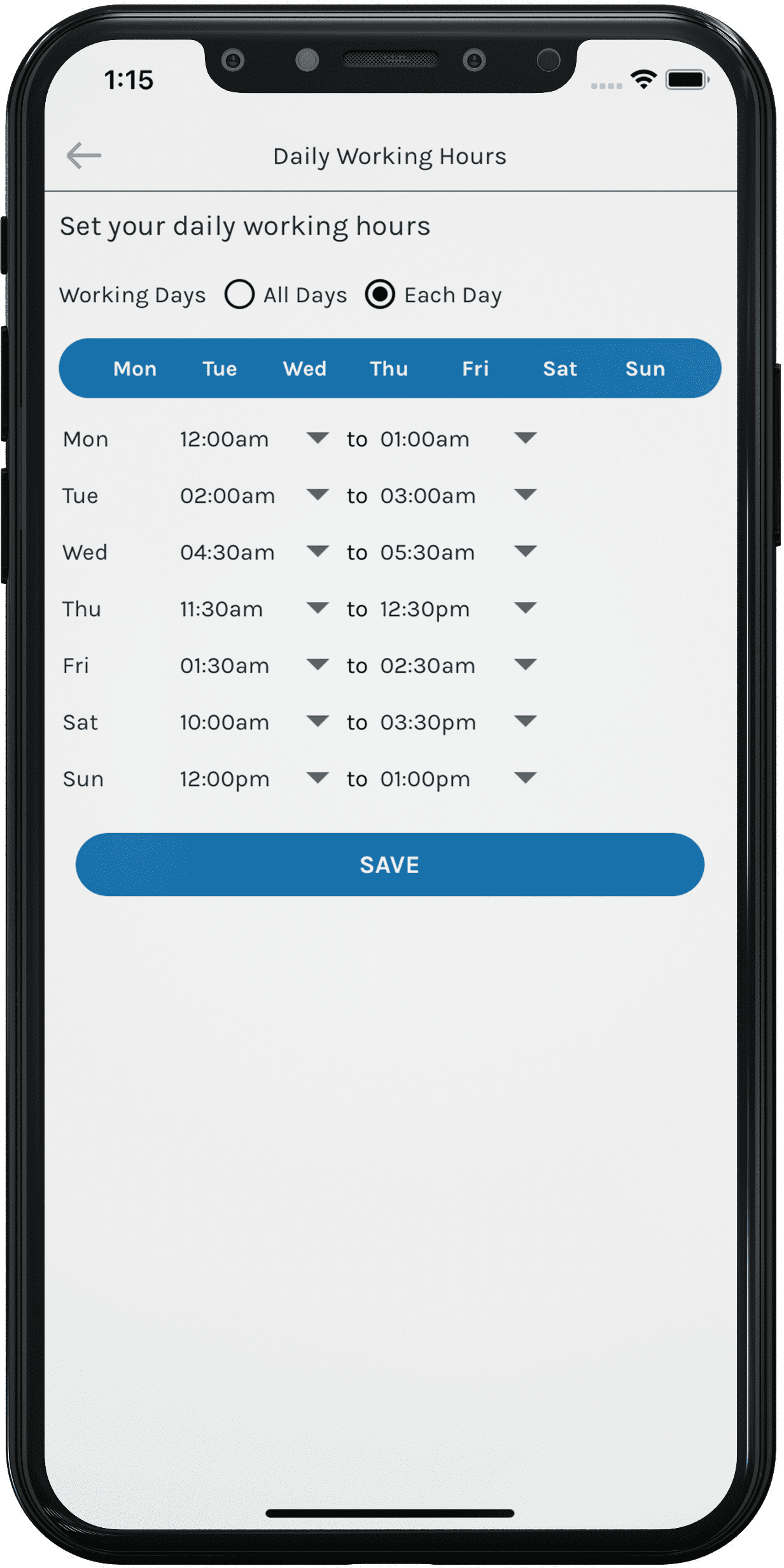Change Tuesday's 03:00am end time
The height and width of the screenshot is (1568, 784).
[x=459, y=496]
